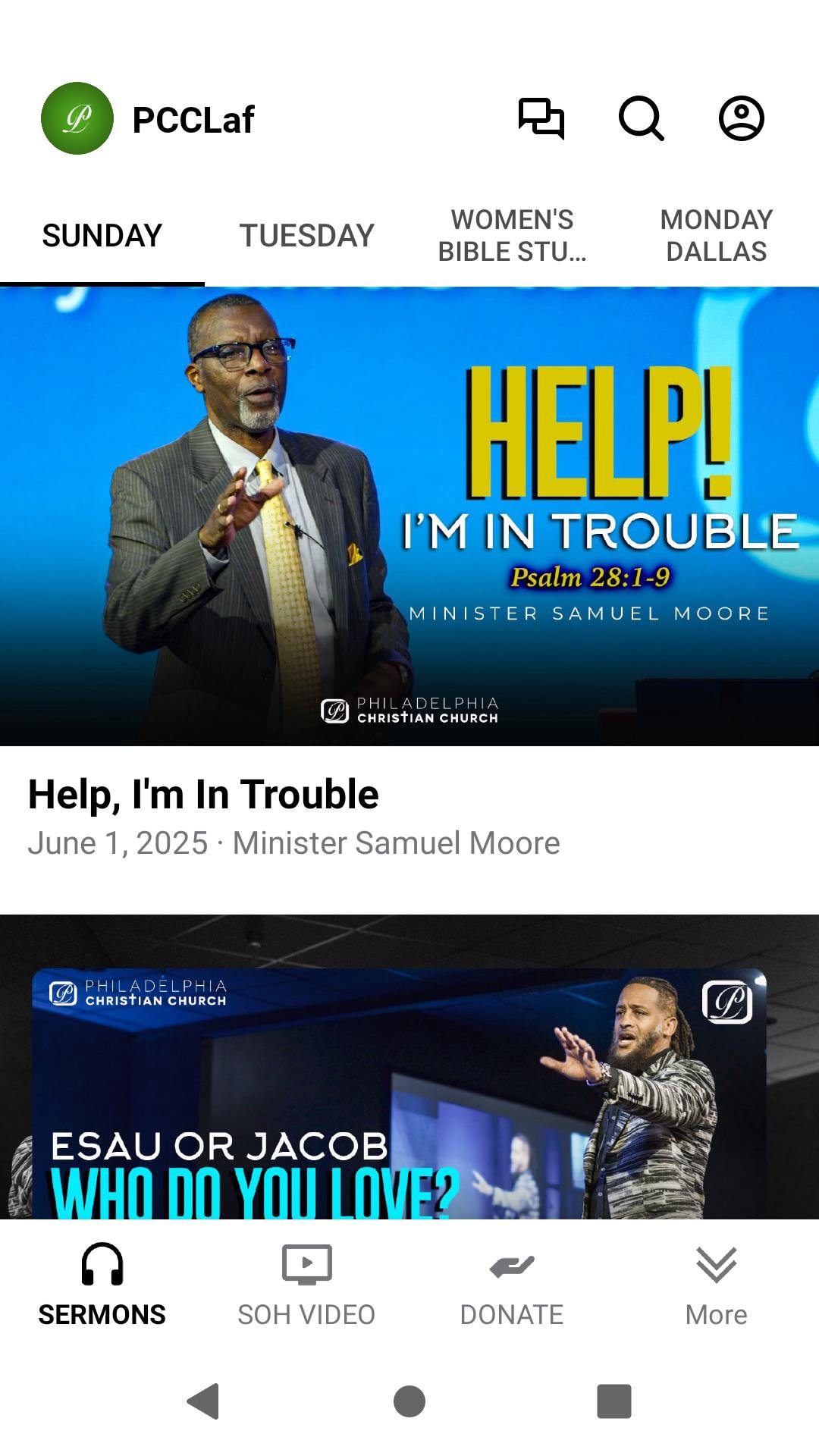This screenshot has height=1456, width=819.
Task: Open the search icon
Action: [x=641, y=119]
